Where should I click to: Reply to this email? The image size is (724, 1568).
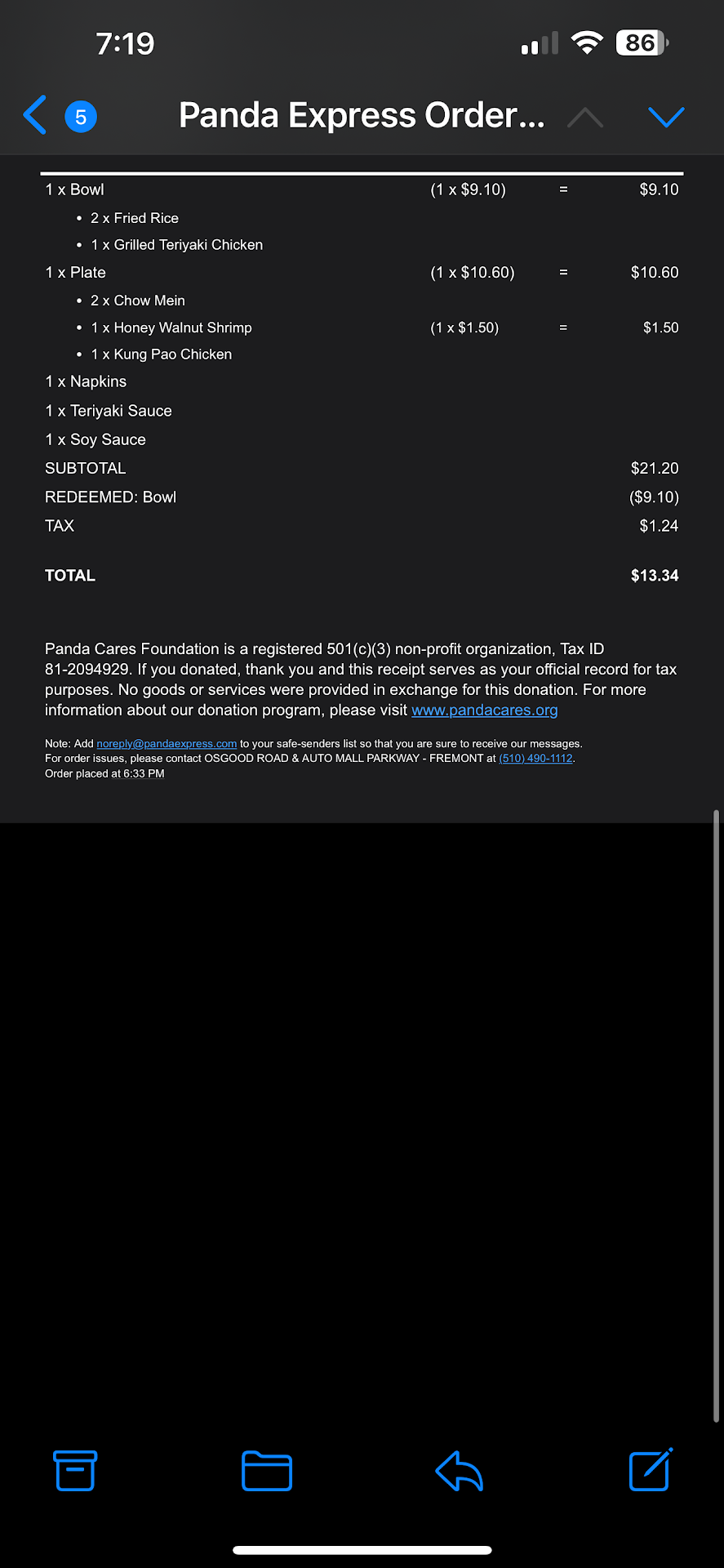click(x=459, y=1470)
